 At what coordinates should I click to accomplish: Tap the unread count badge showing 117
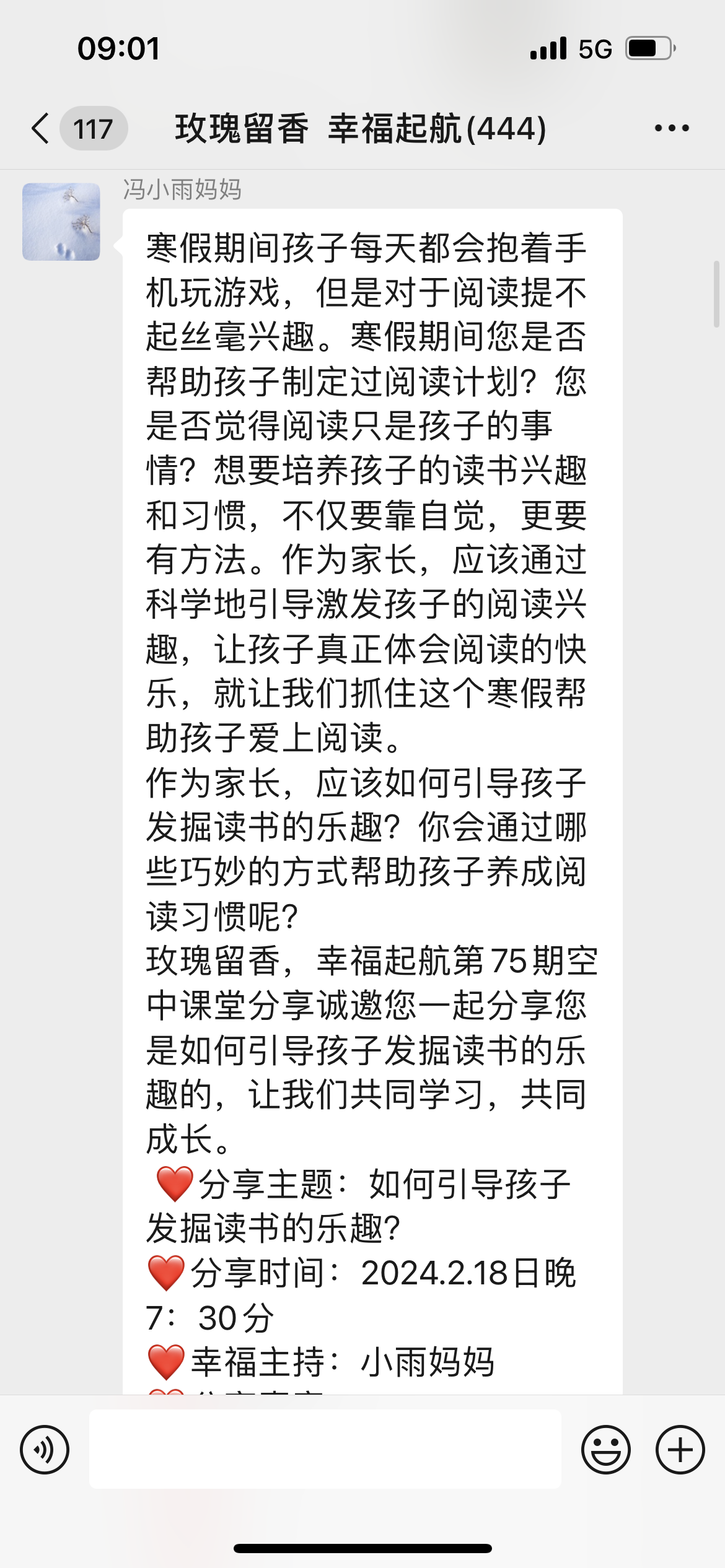point(93,128)
